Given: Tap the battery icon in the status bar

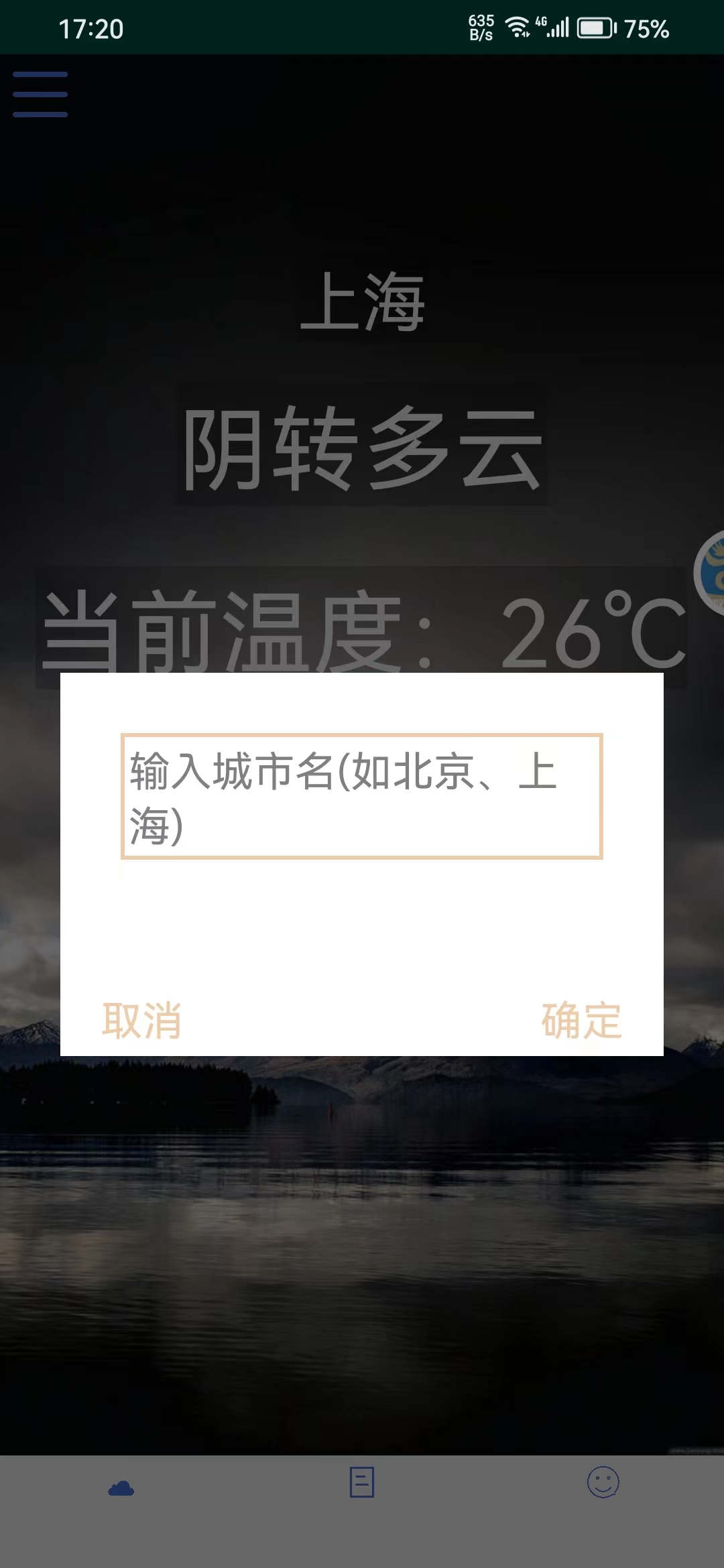Looking at the screenshot, I should [595, 27].
